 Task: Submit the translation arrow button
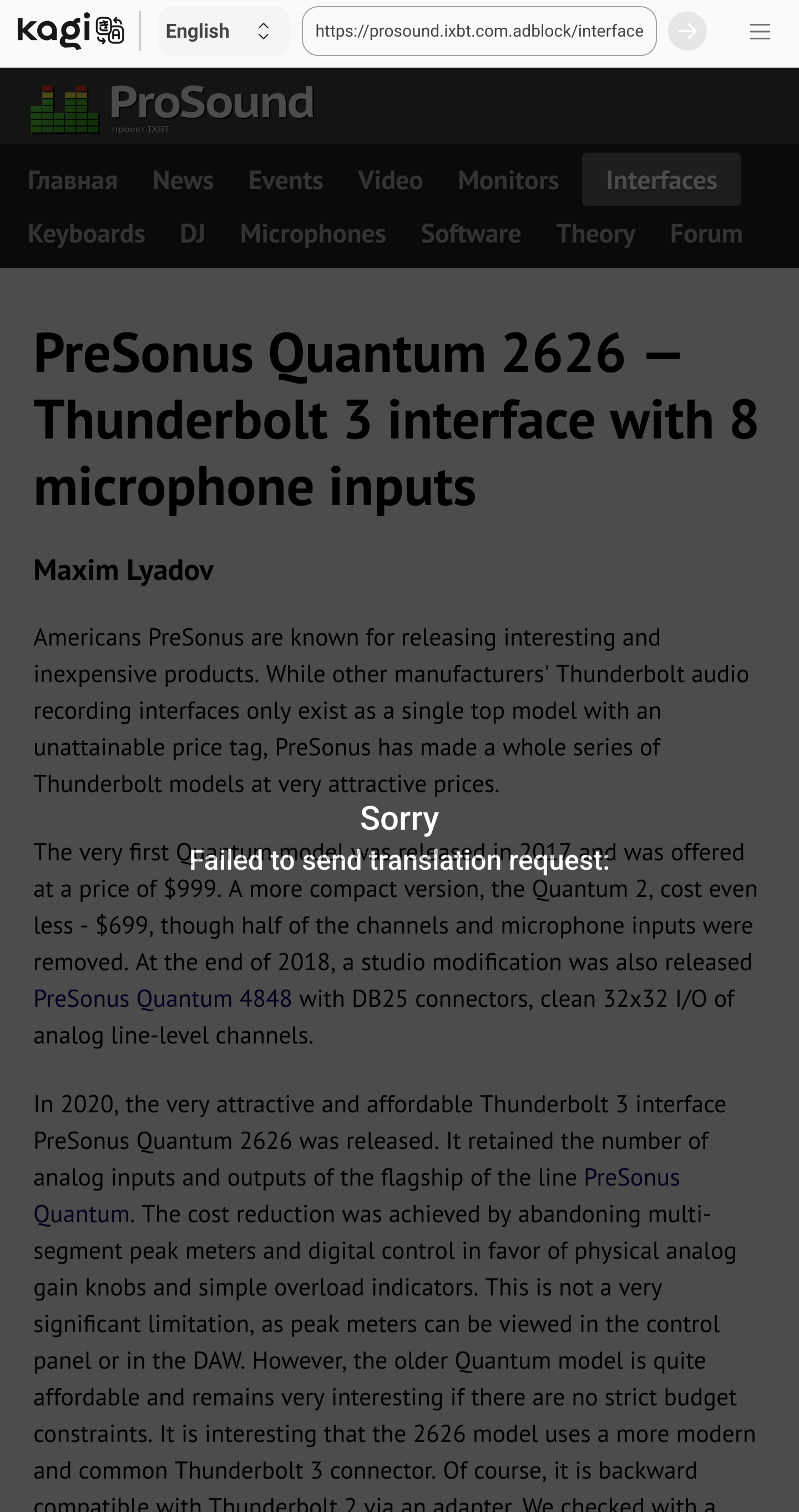(x=687, y=31)
